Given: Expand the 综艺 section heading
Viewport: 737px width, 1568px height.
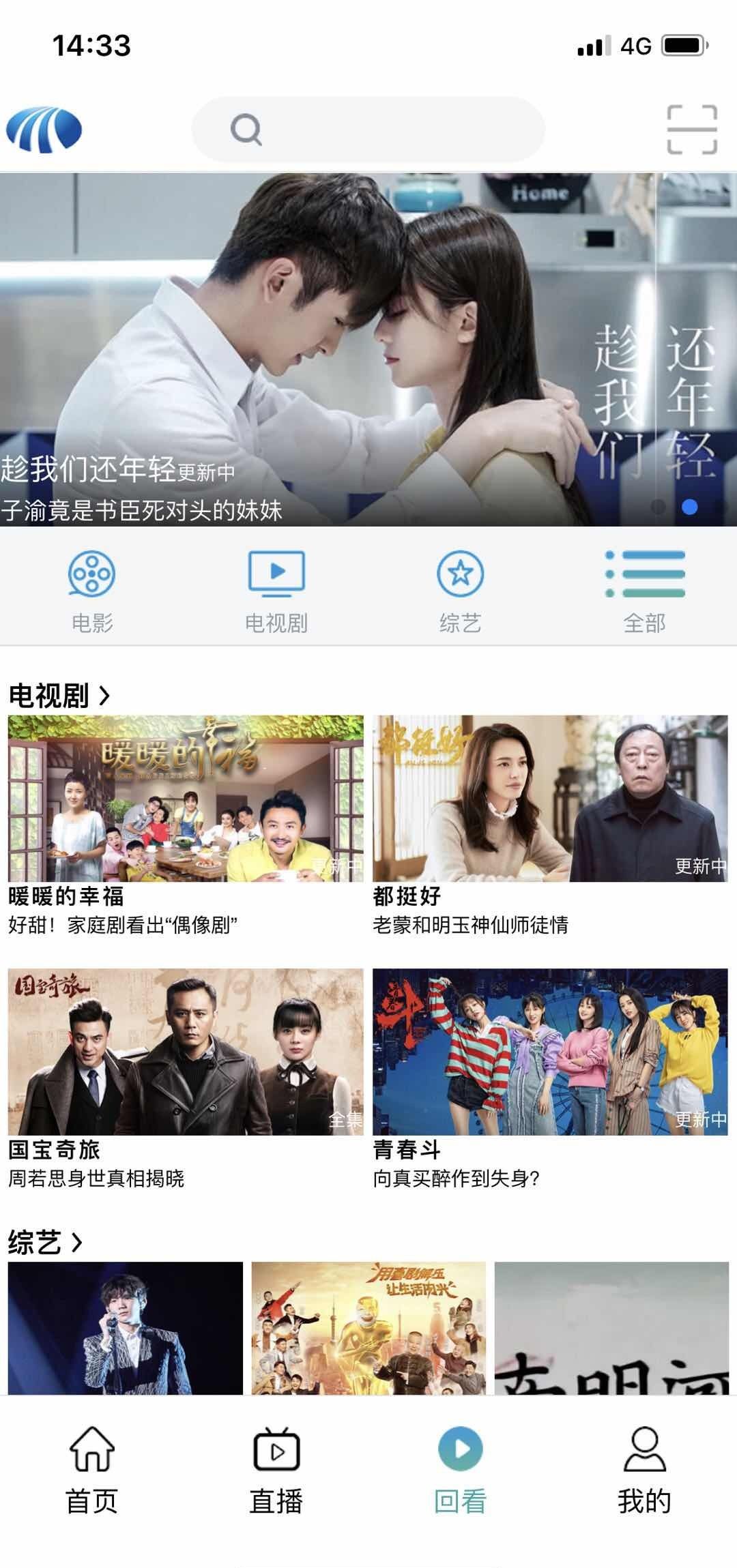Looking at the screenshot, I should click(x=45, y=1243).
